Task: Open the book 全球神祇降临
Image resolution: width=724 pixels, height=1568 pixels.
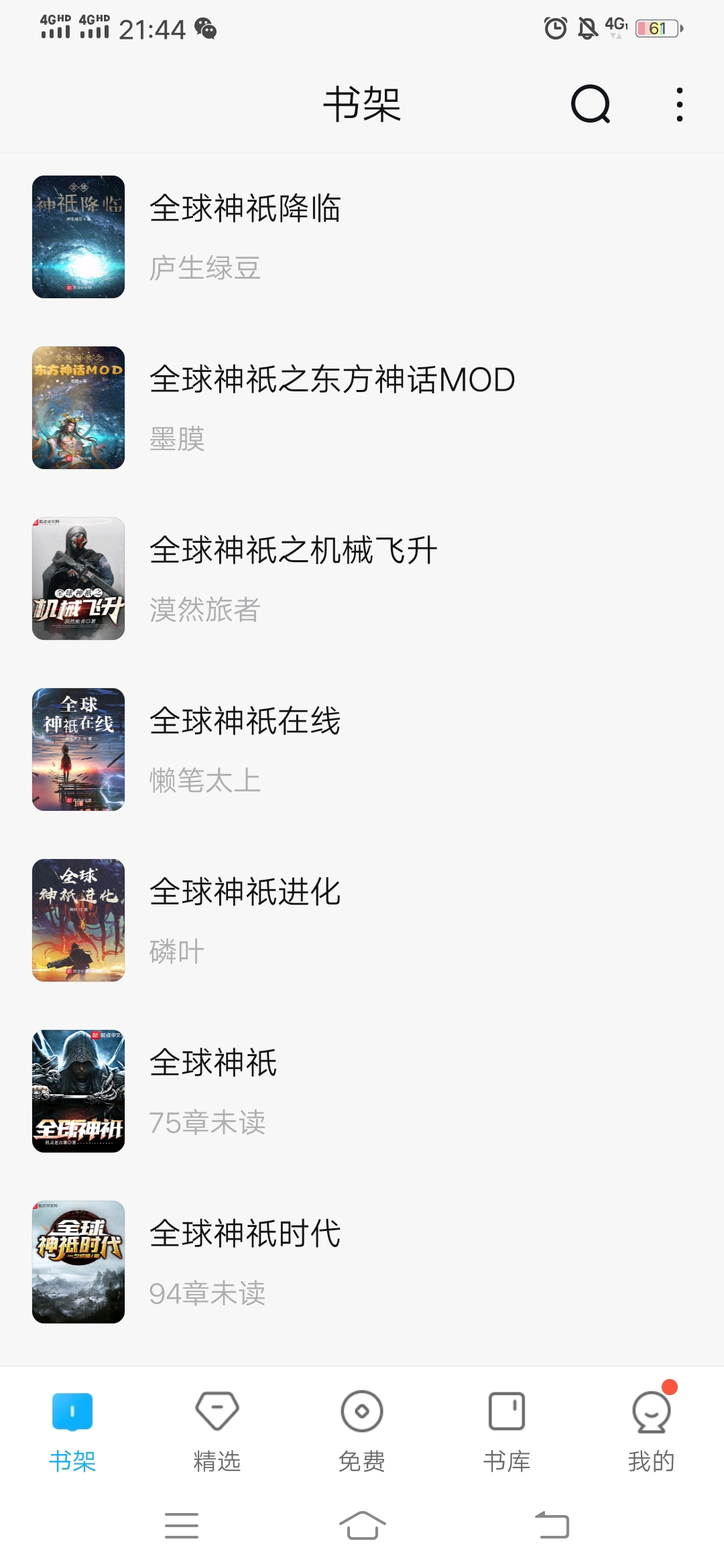Action: coord(245,208)
